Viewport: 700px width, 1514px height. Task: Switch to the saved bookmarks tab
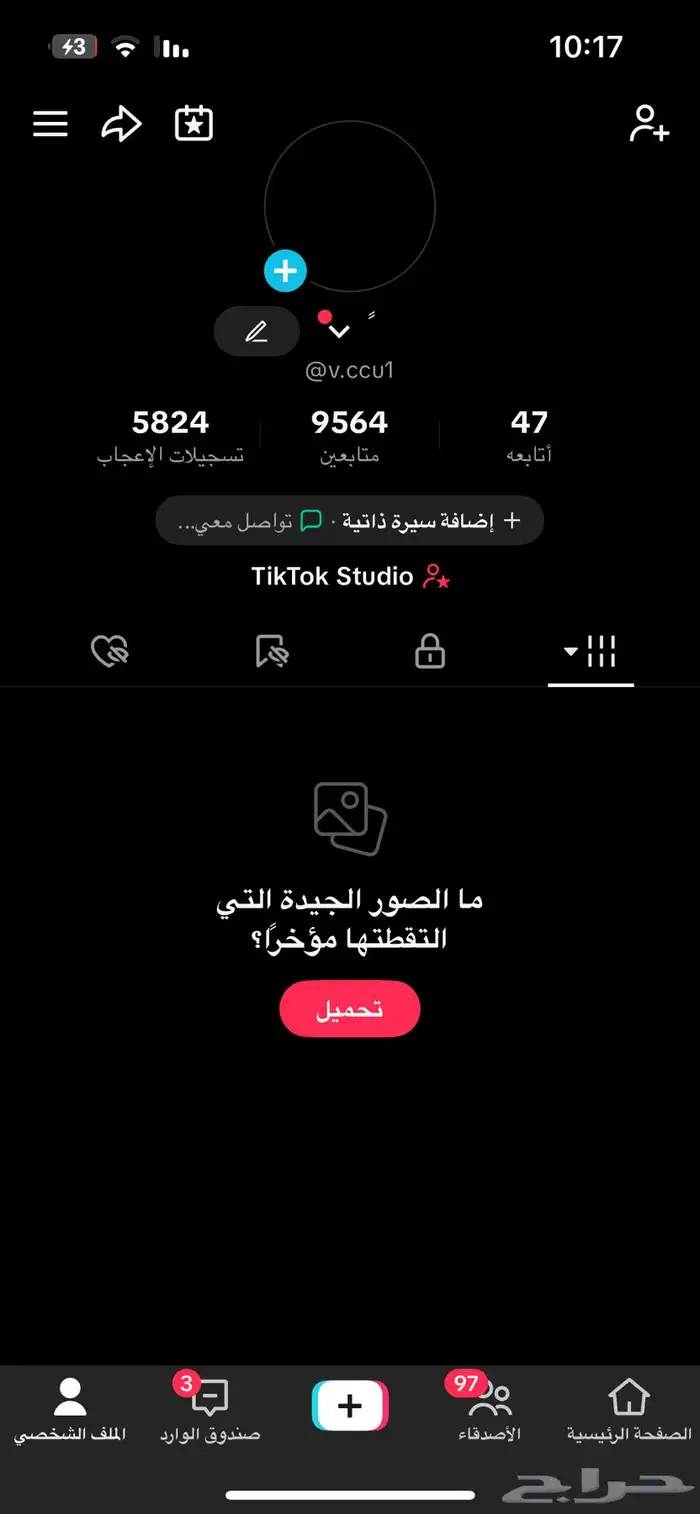(x=271, y=652)
